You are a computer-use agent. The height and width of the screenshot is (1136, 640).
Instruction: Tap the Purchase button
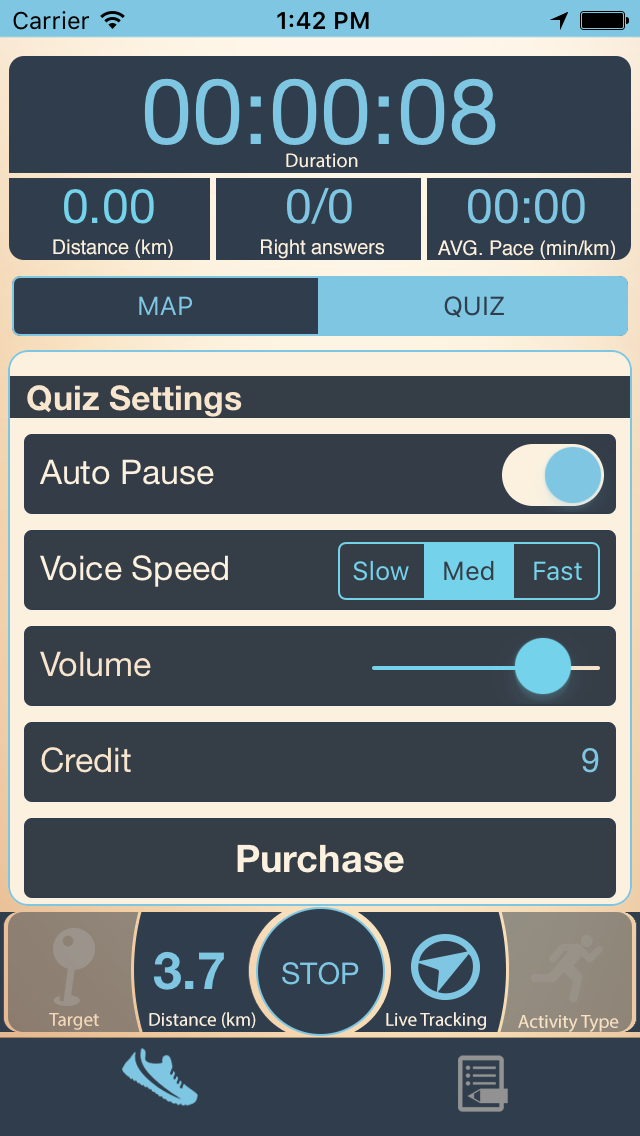pos(320,859)
